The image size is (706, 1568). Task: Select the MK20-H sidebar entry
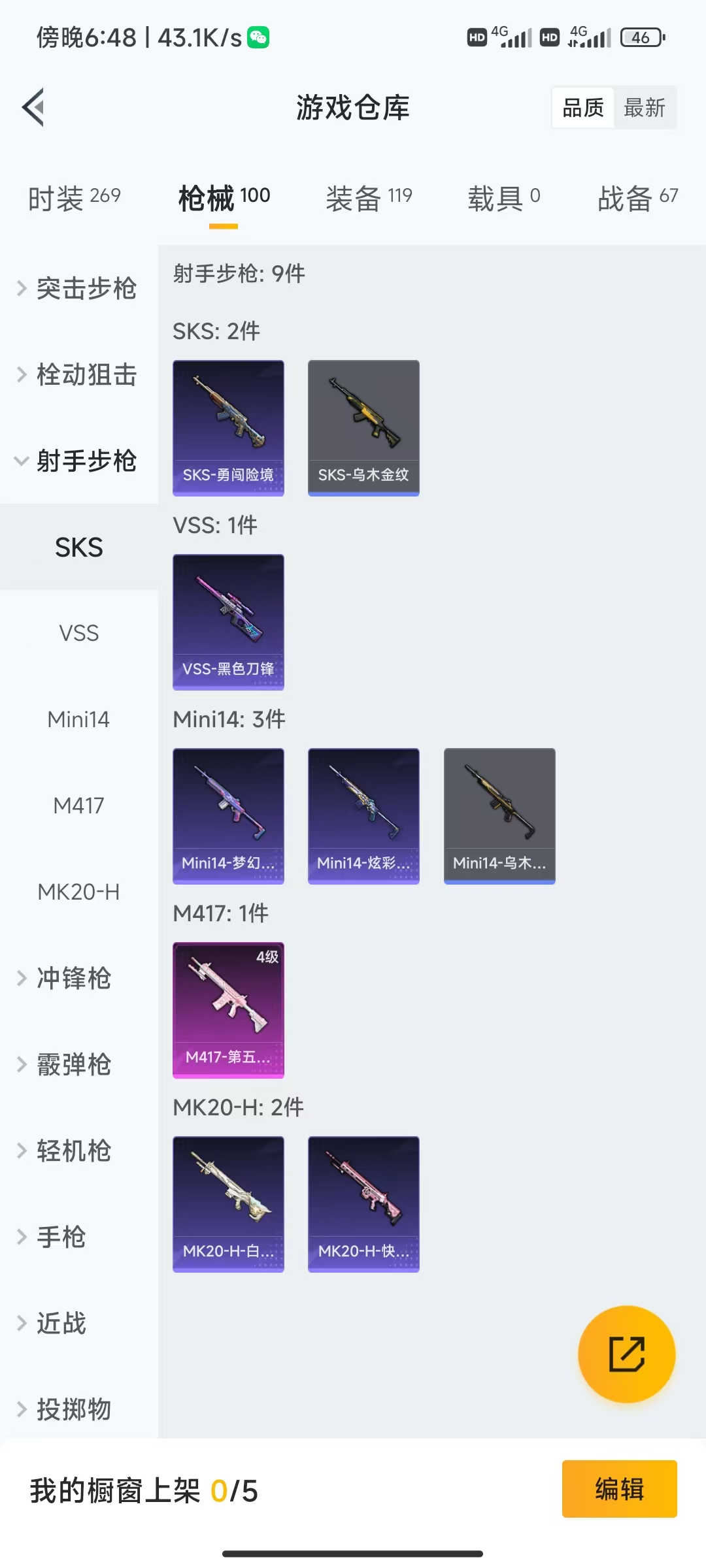(78, 892)
